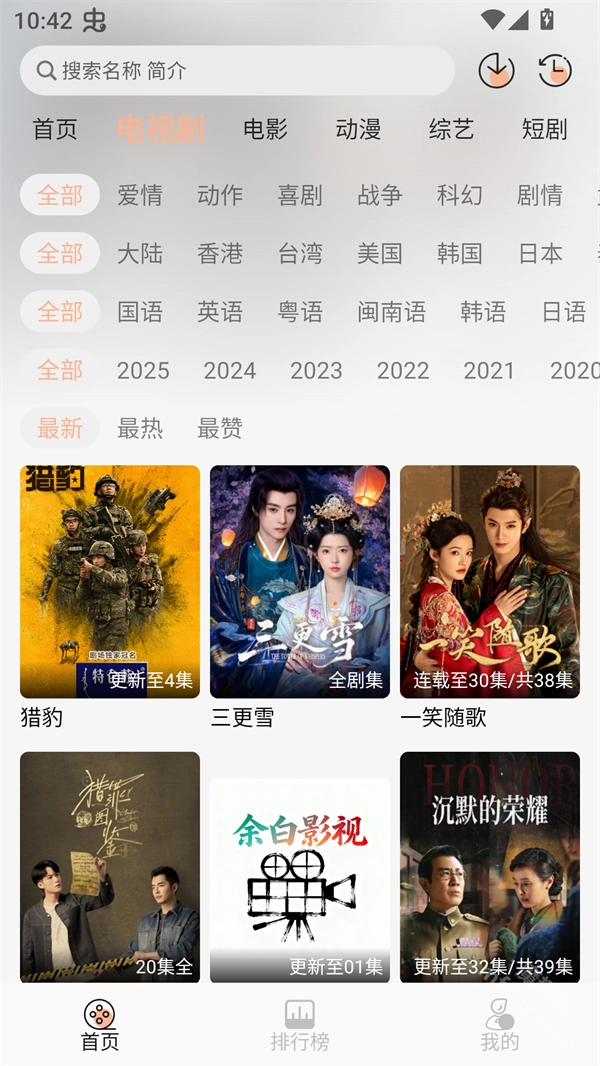Open the downloads icon
600x1066 pixels.
[496, 71]
